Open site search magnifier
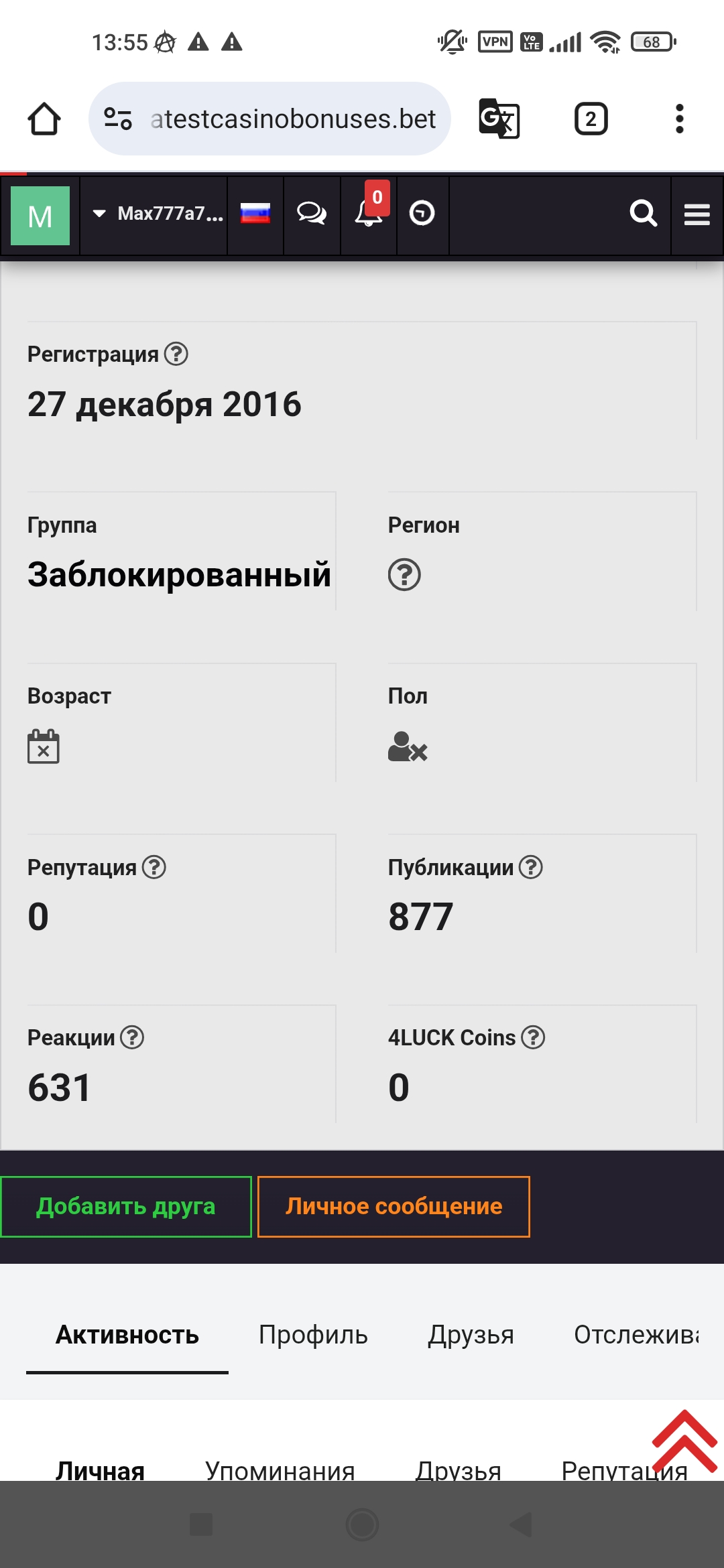 pos(643,214)
